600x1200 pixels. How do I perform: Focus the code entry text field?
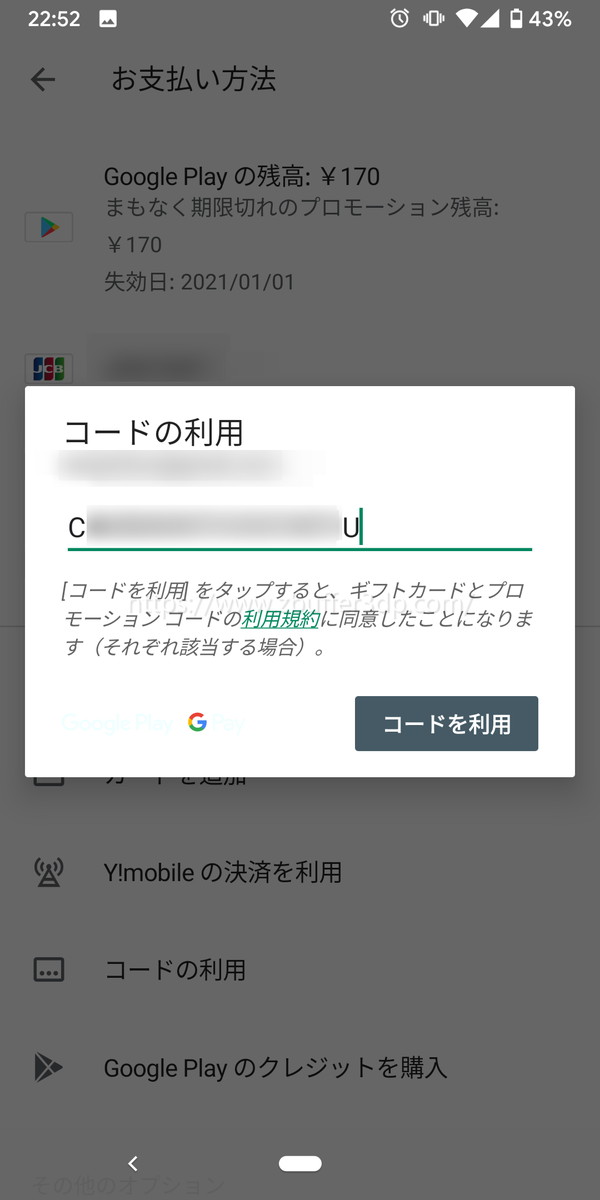pyautogui.click(x=299, y=527)
